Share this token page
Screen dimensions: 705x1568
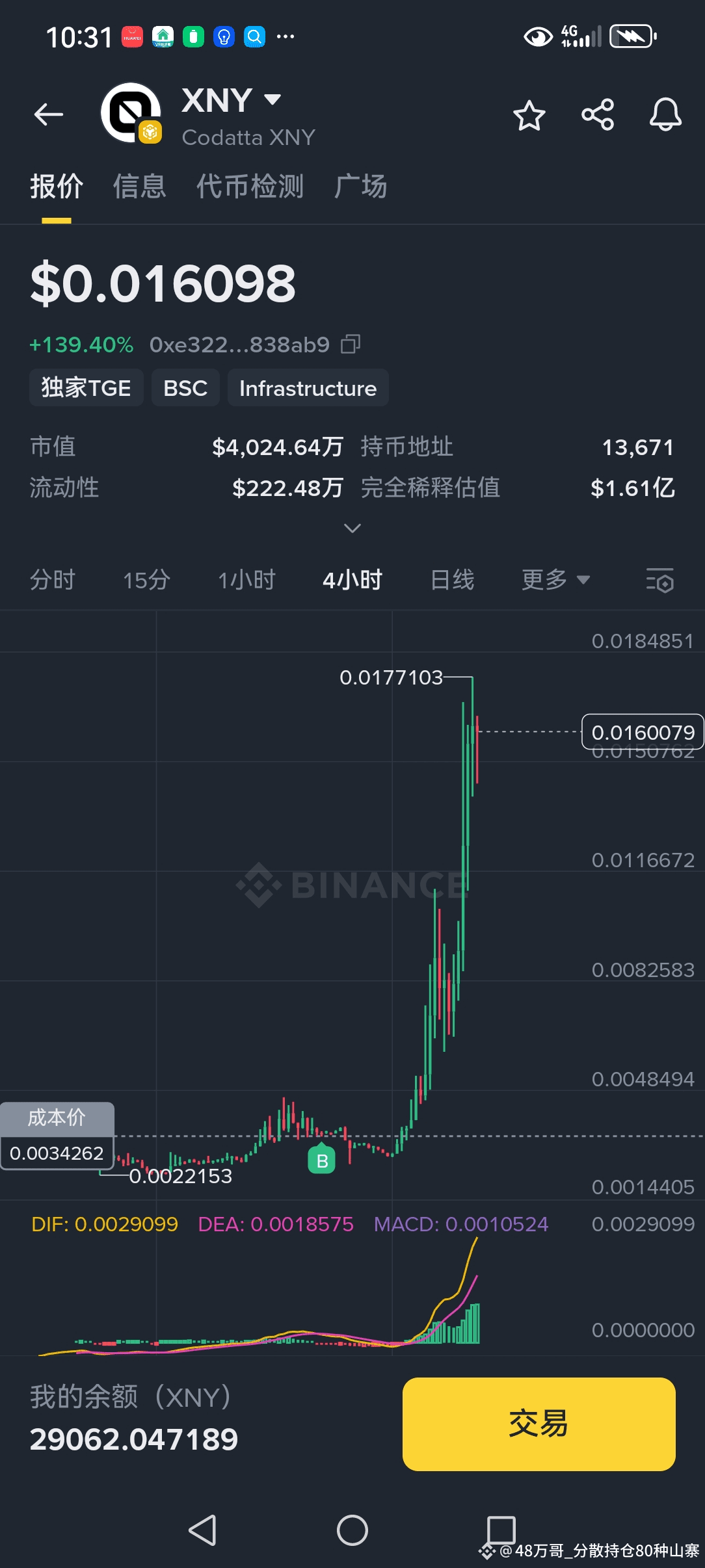598,115
